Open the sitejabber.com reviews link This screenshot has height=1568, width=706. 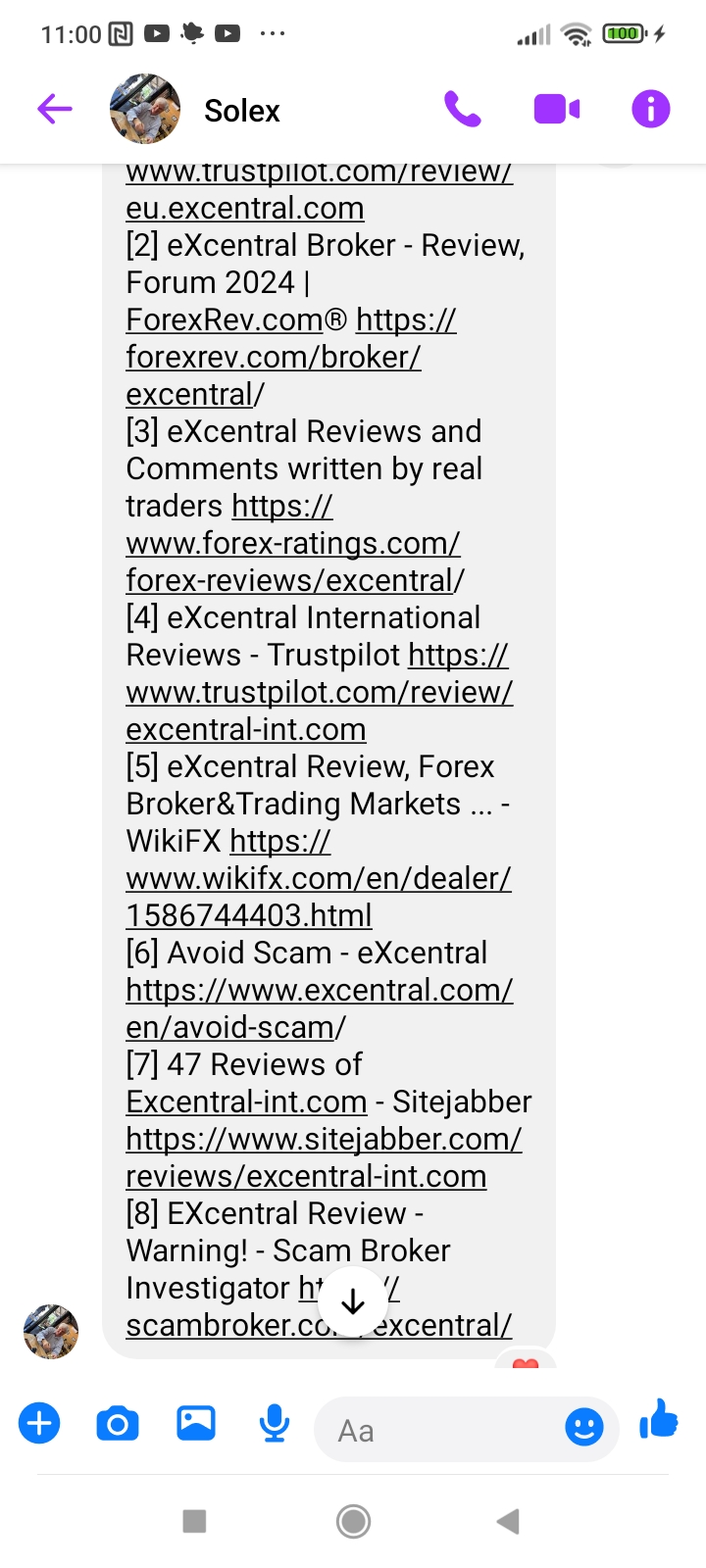pyautogui.click(x=324, y=1140)
